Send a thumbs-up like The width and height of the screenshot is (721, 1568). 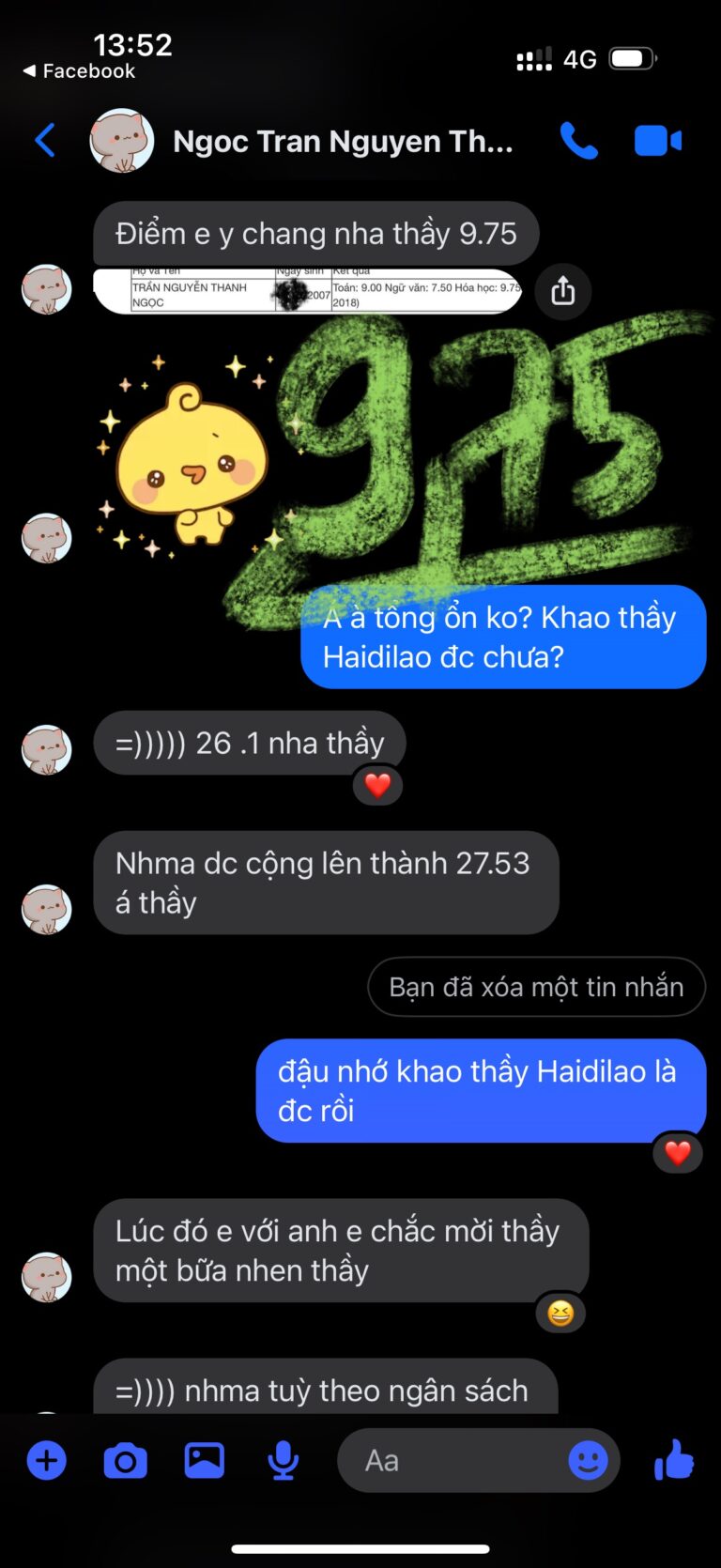coord(674,1461)
